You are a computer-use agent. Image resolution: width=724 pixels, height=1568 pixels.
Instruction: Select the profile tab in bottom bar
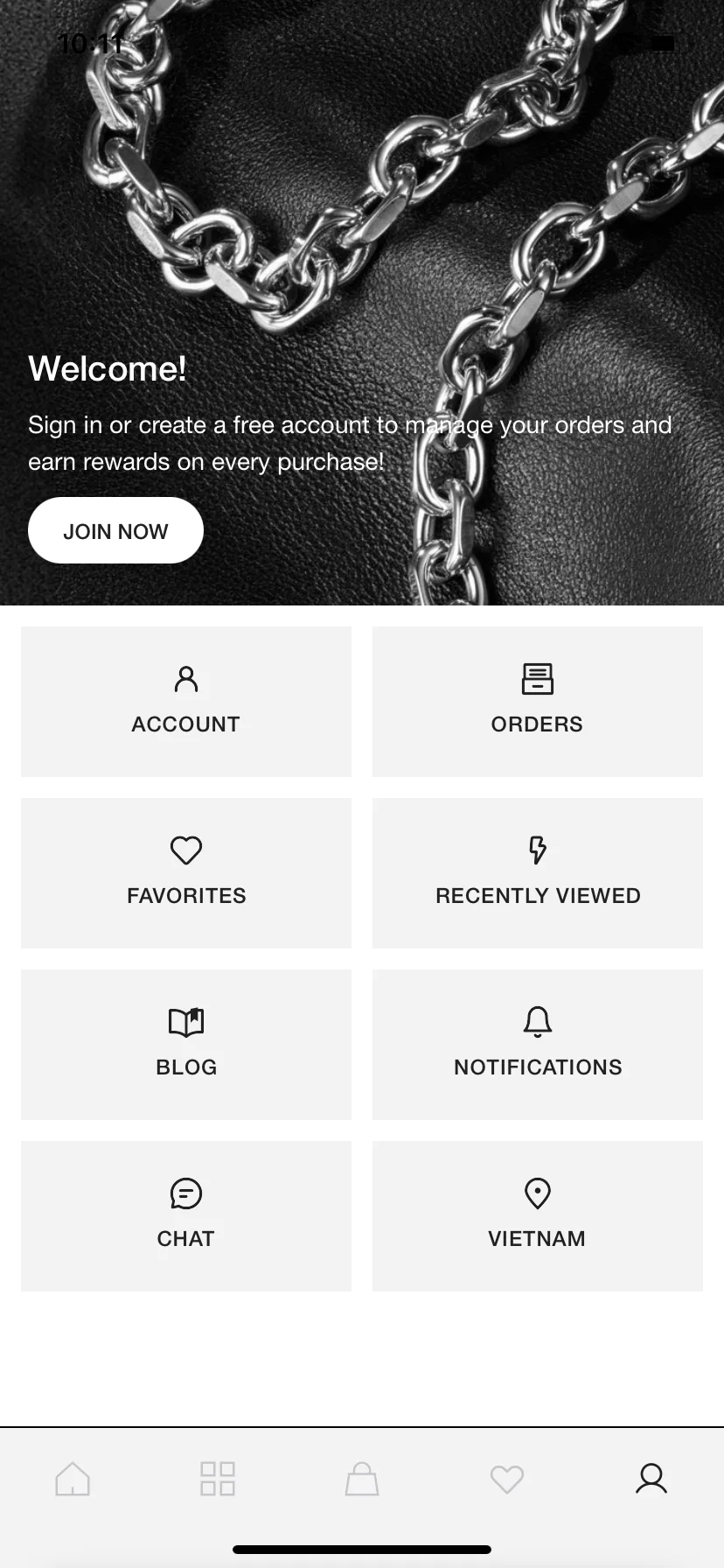click(651, 1479)
